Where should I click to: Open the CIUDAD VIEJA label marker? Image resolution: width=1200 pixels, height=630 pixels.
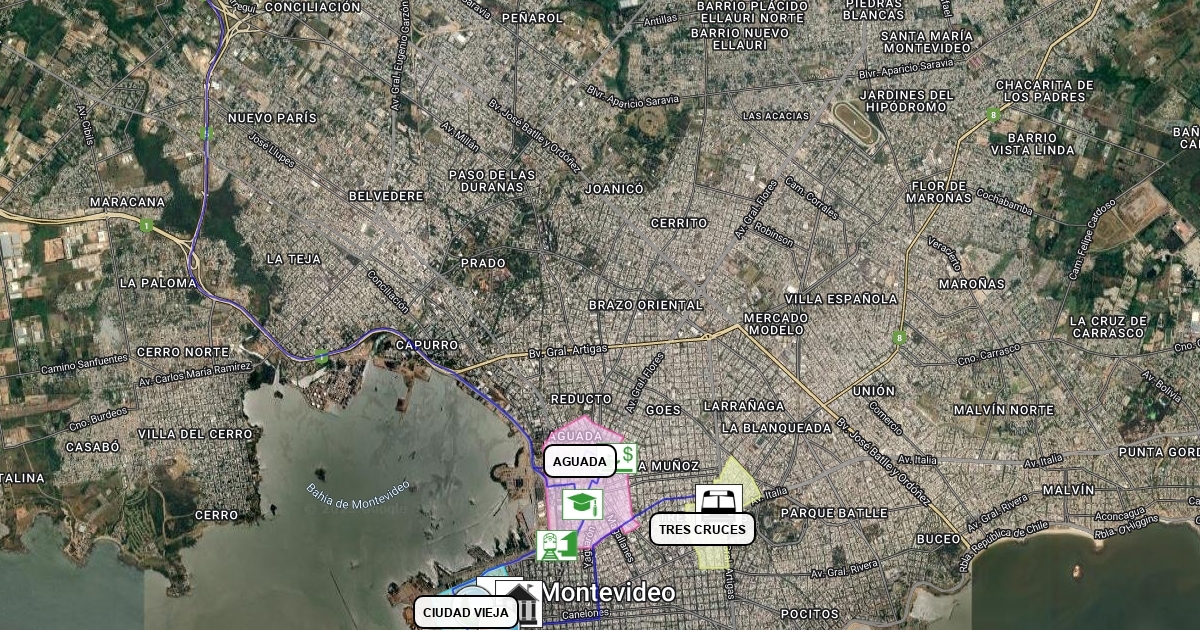click(465, 612)
